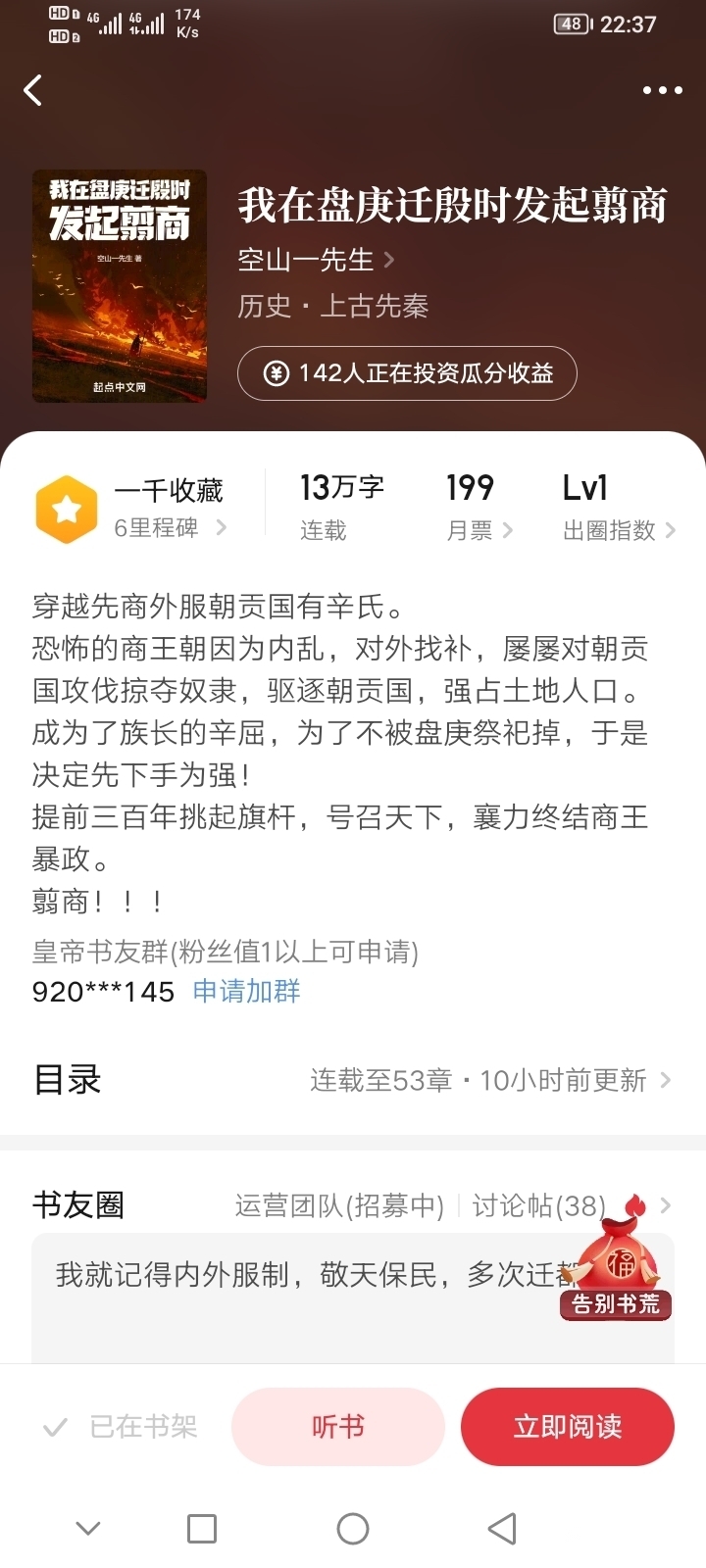
Task: Open 运营团队(招募中) in 书友圈
Action: (339, 1205)
